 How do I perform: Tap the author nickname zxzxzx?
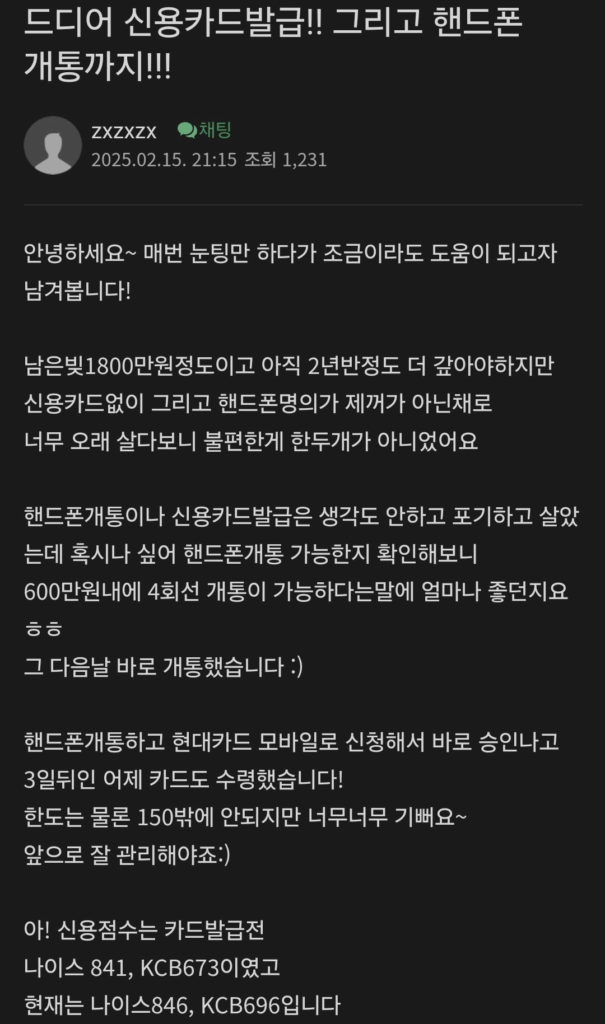click(123, 131)
